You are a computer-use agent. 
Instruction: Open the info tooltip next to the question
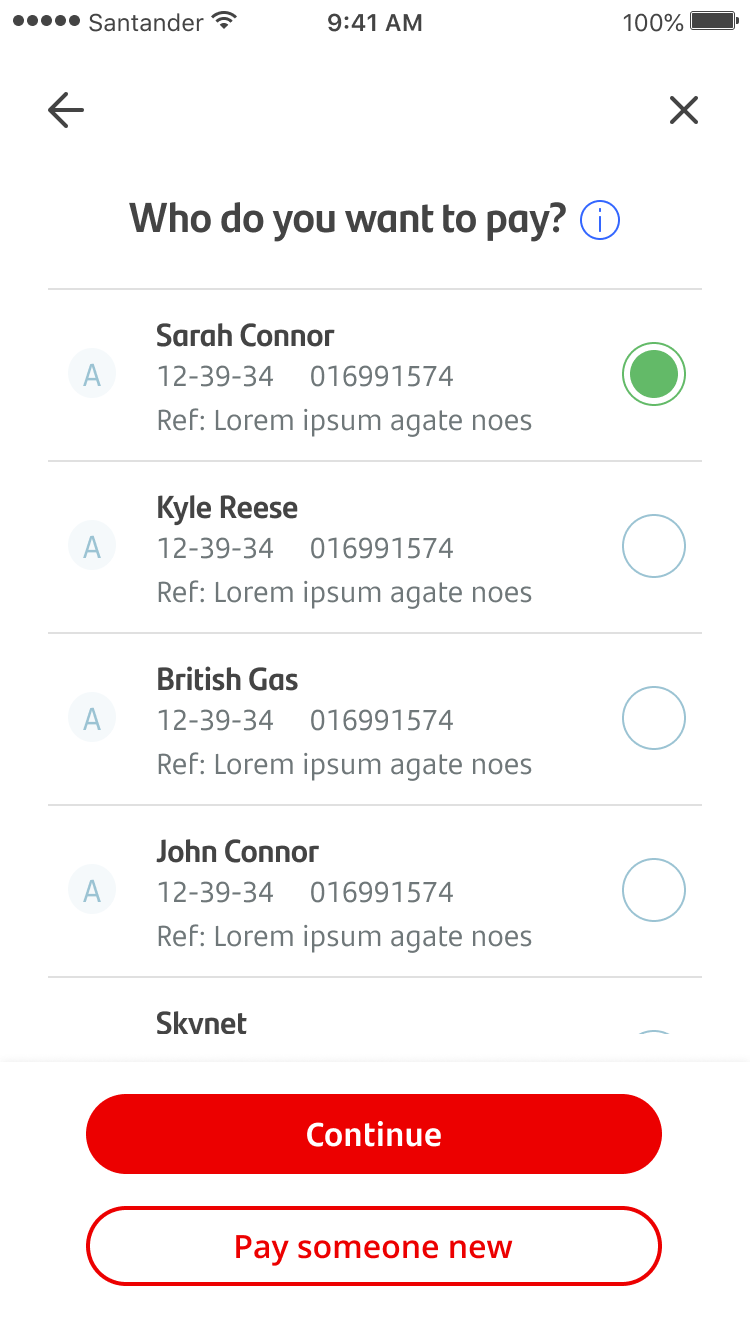pos(599,220)
